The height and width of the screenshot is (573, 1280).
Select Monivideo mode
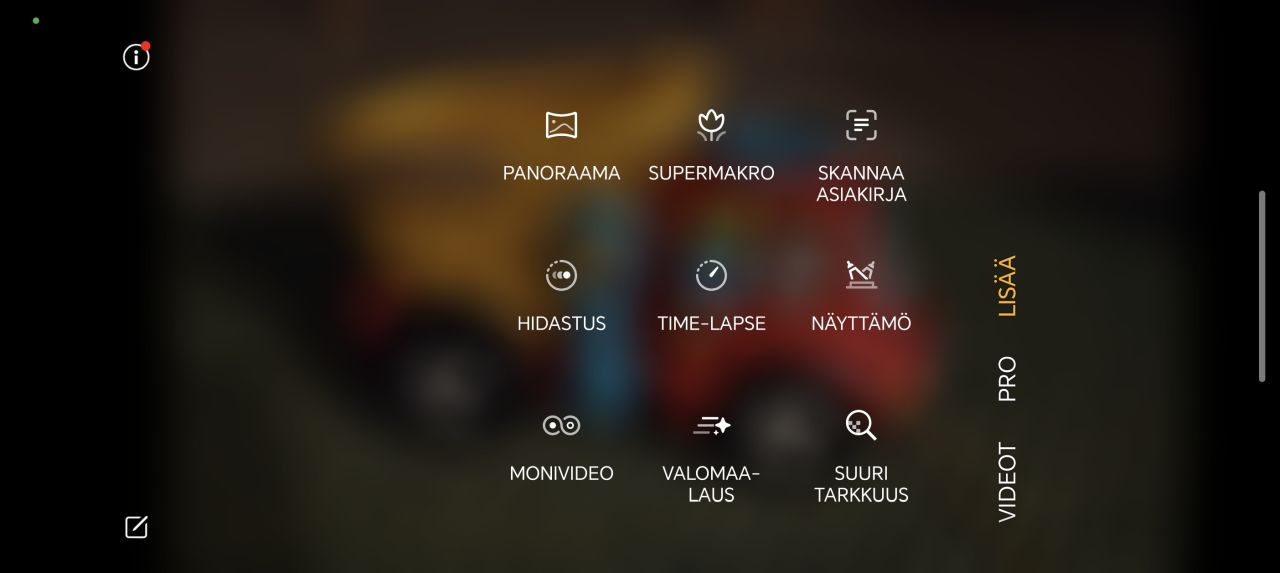561,447
